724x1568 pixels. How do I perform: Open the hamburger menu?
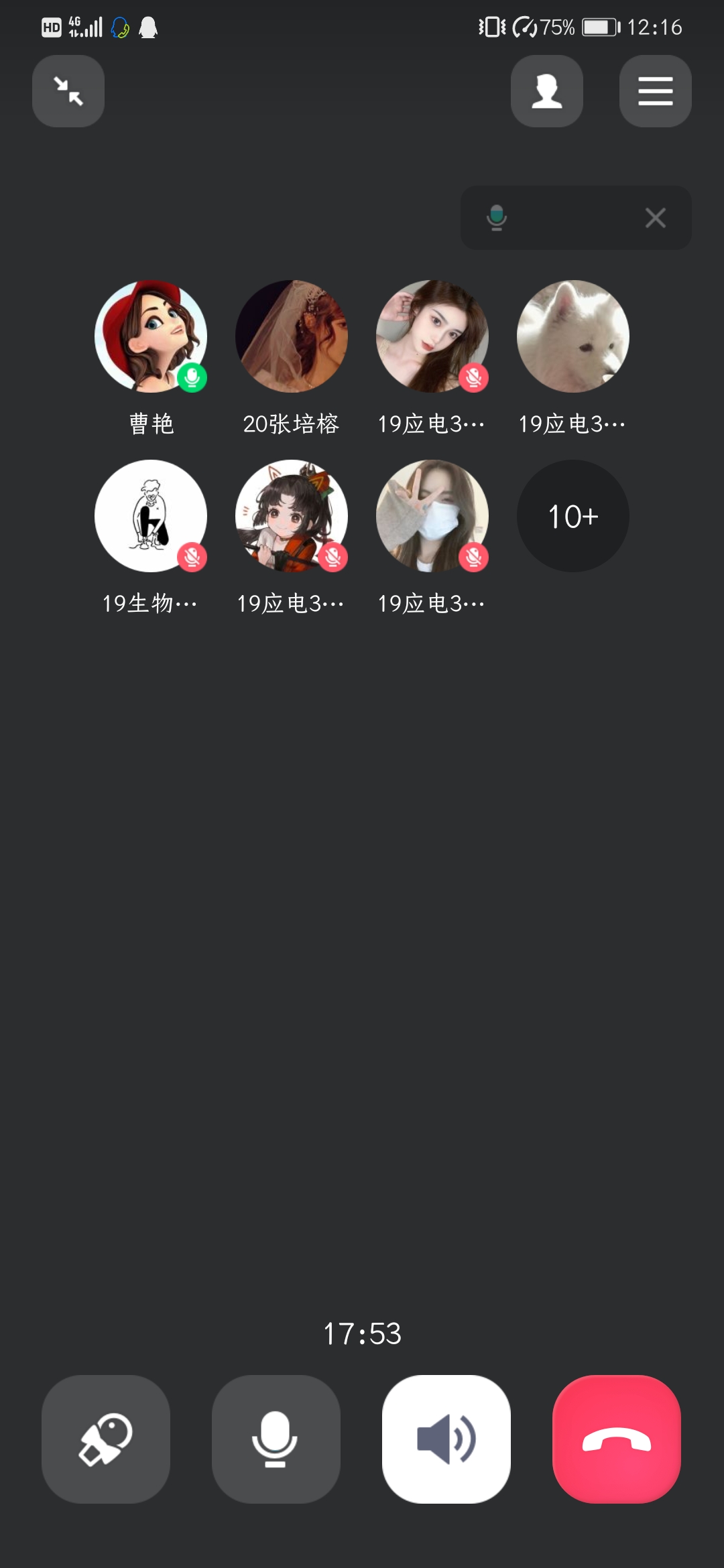click(x=655, y=91)
